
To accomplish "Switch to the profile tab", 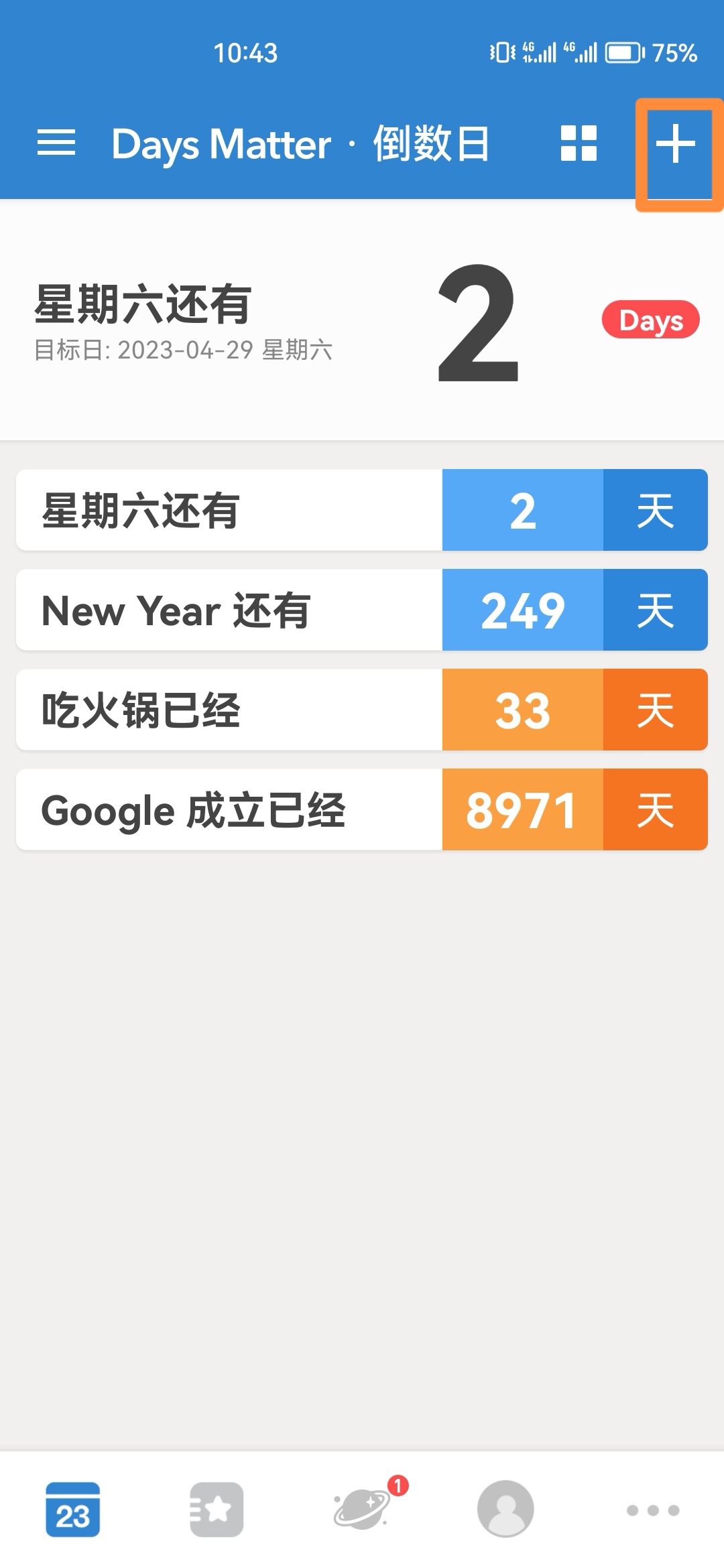I will [x=505, y=1509].
